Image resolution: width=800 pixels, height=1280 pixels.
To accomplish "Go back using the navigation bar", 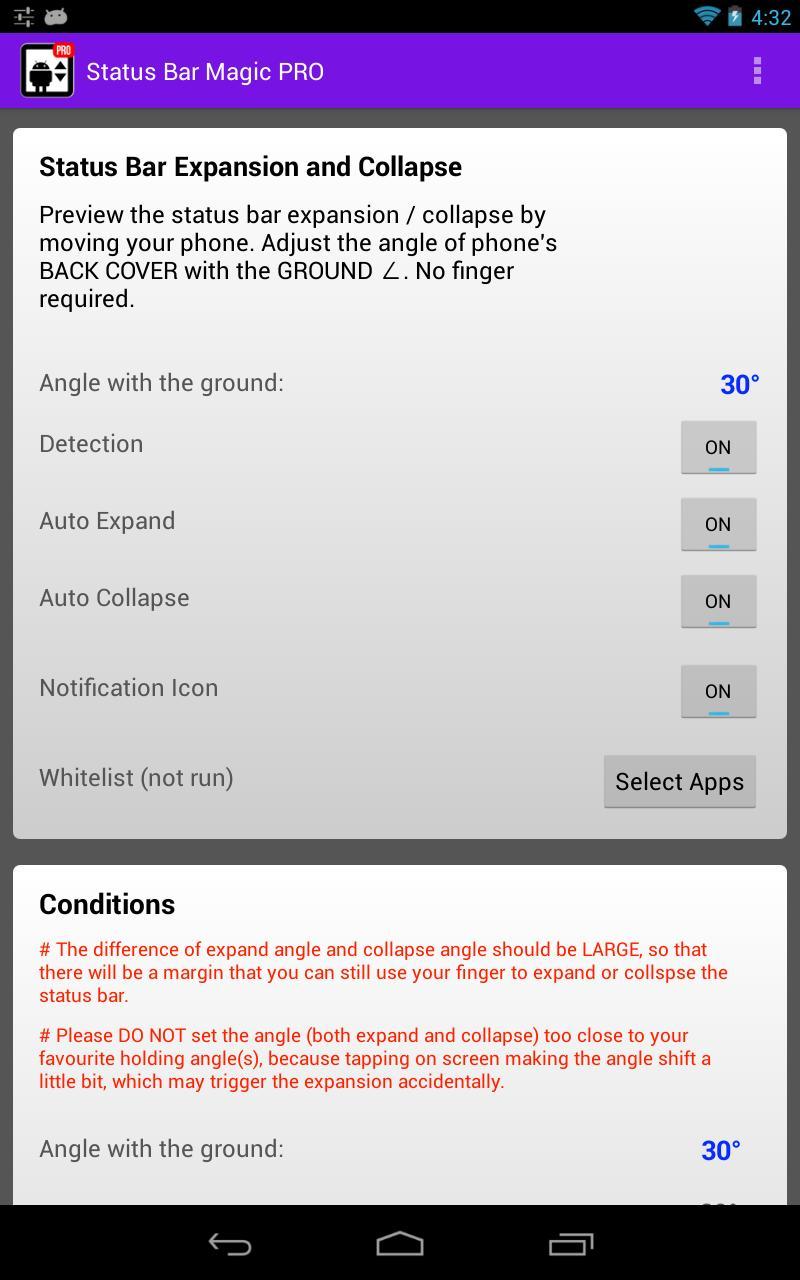I will [x=229, y=1244].
